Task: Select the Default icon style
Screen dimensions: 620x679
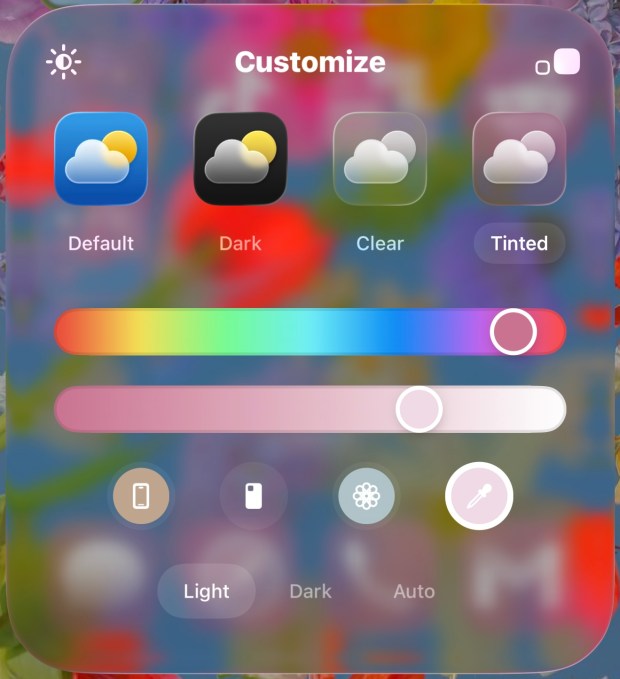Action: coord(101,158)
